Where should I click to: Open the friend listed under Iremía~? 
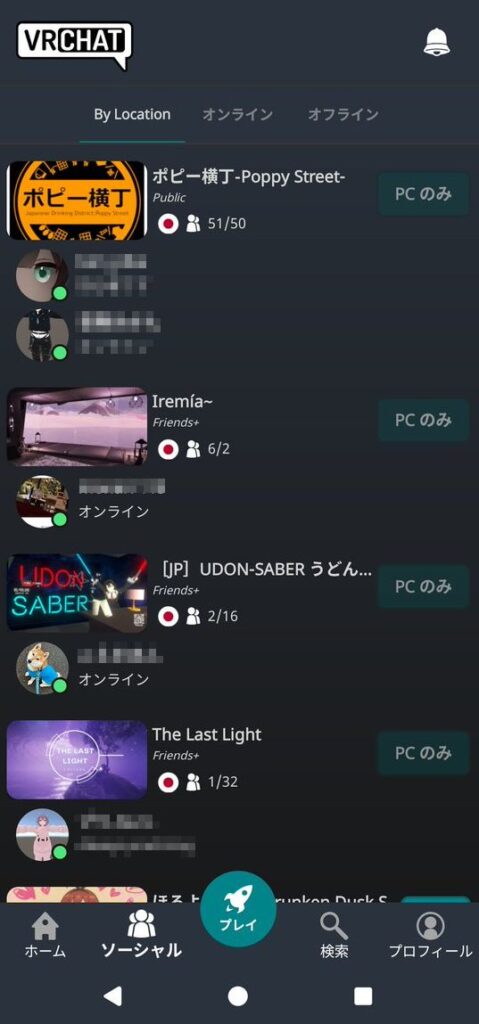(x=239, y=502)
